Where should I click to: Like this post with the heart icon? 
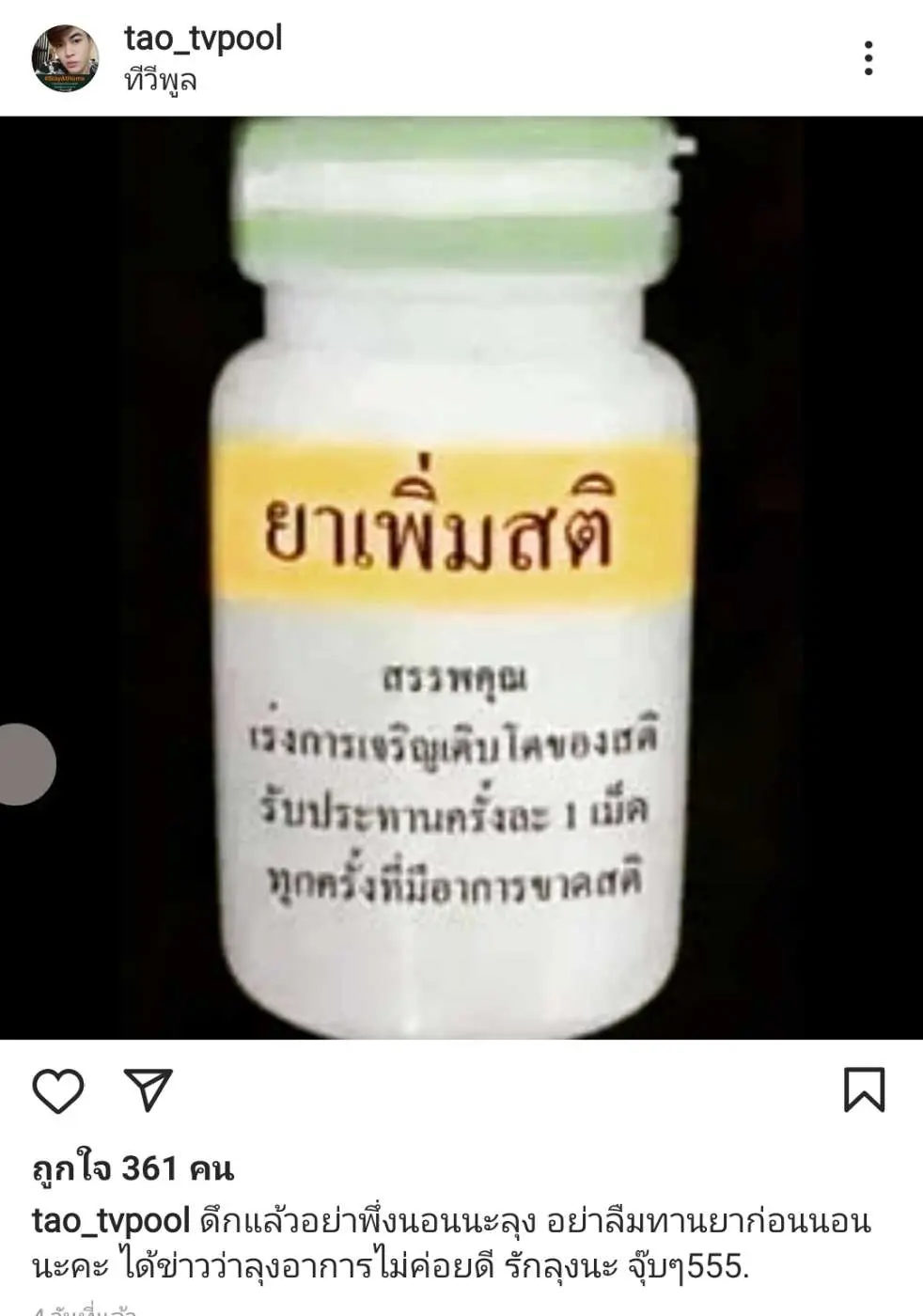58,1090
